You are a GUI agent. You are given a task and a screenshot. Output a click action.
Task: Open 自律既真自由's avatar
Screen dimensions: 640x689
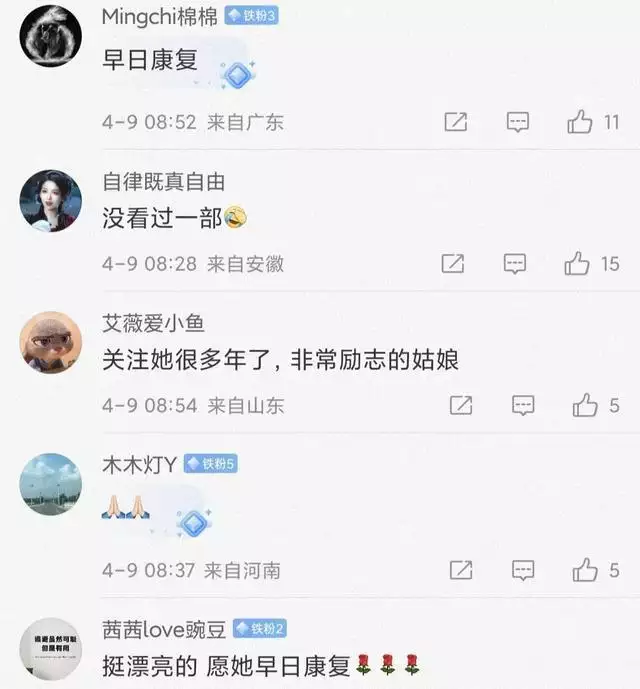pos(50,200)
